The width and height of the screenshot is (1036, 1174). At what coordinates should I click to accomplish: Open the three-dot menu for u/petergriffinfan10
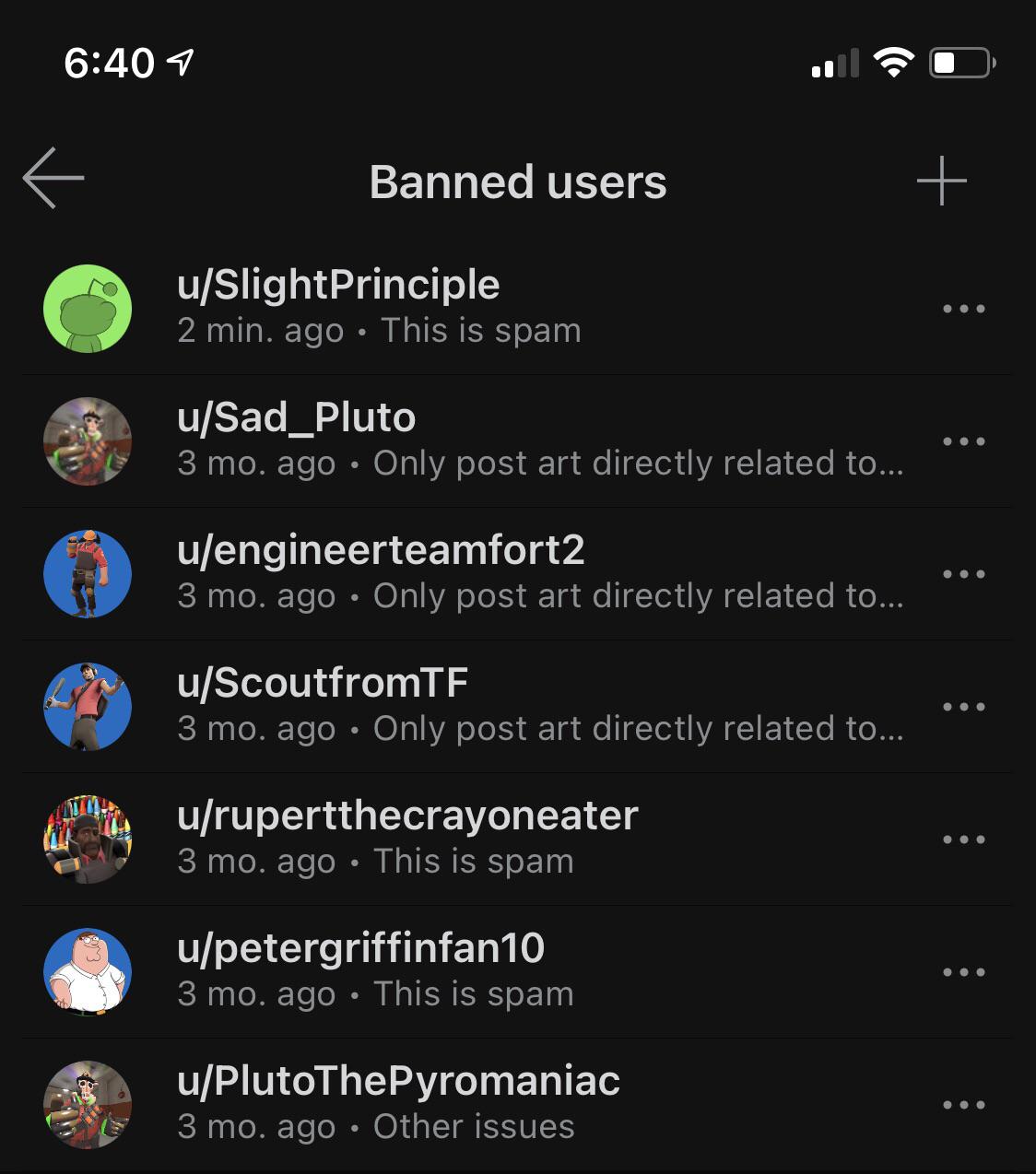click(x=964, y=971)
